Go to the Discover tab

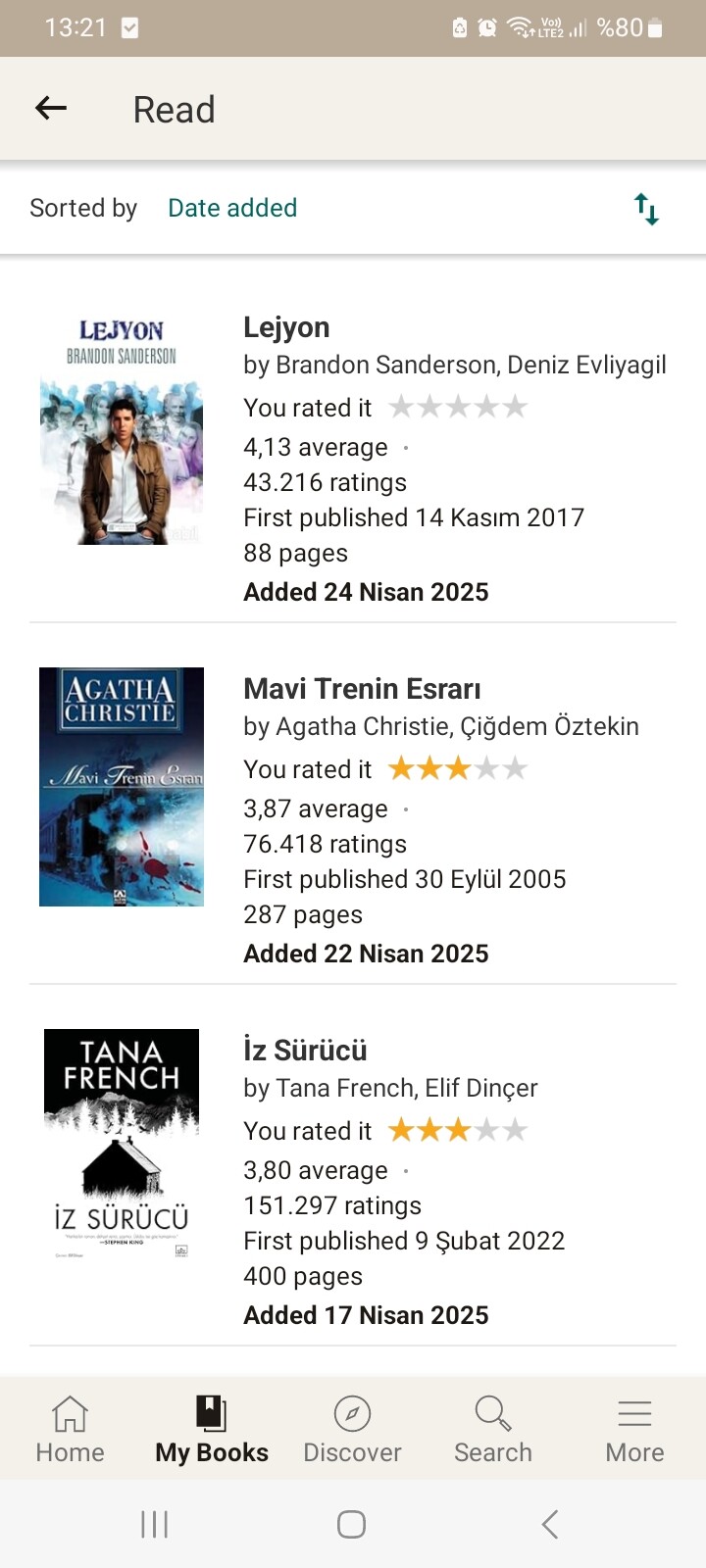point(352,1430)
